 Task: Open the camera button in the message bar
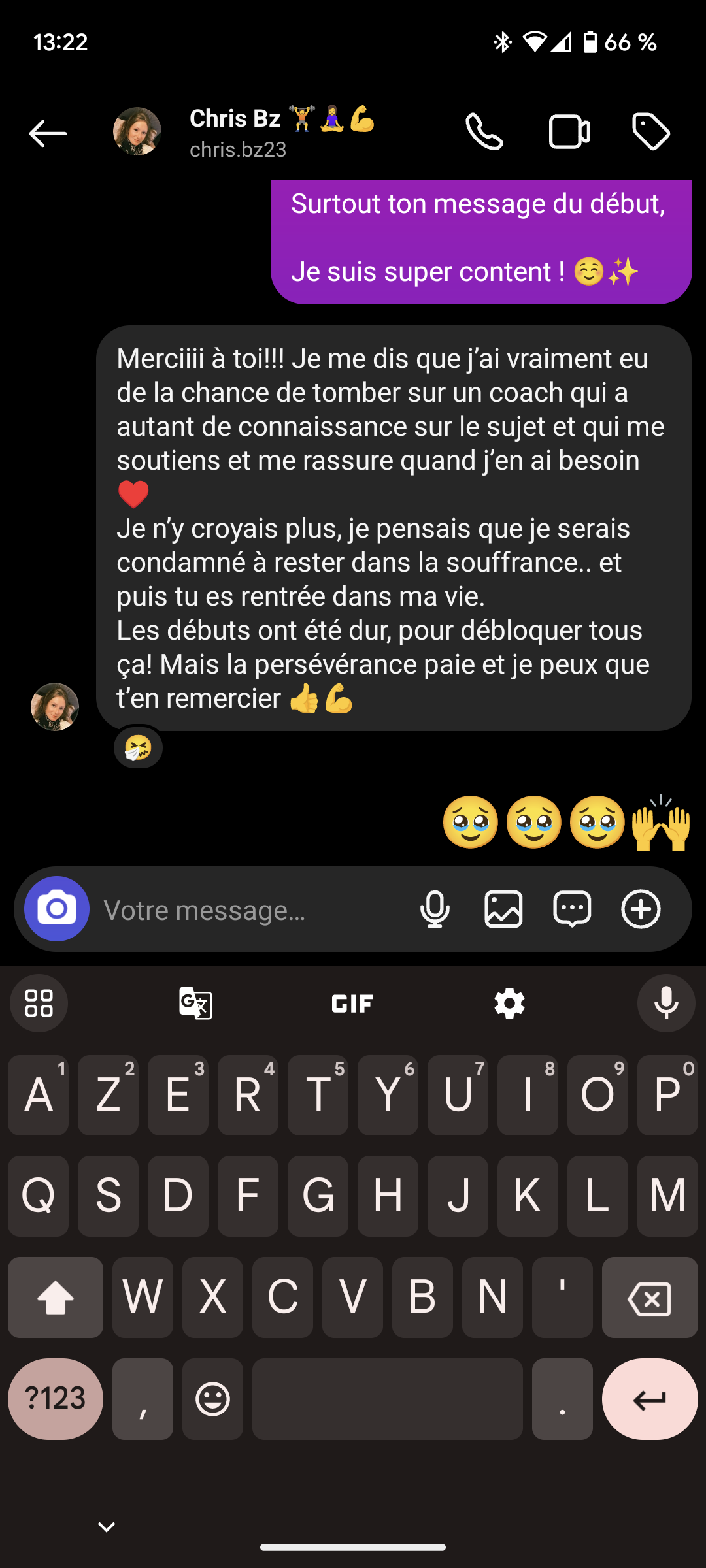point(57,909)
